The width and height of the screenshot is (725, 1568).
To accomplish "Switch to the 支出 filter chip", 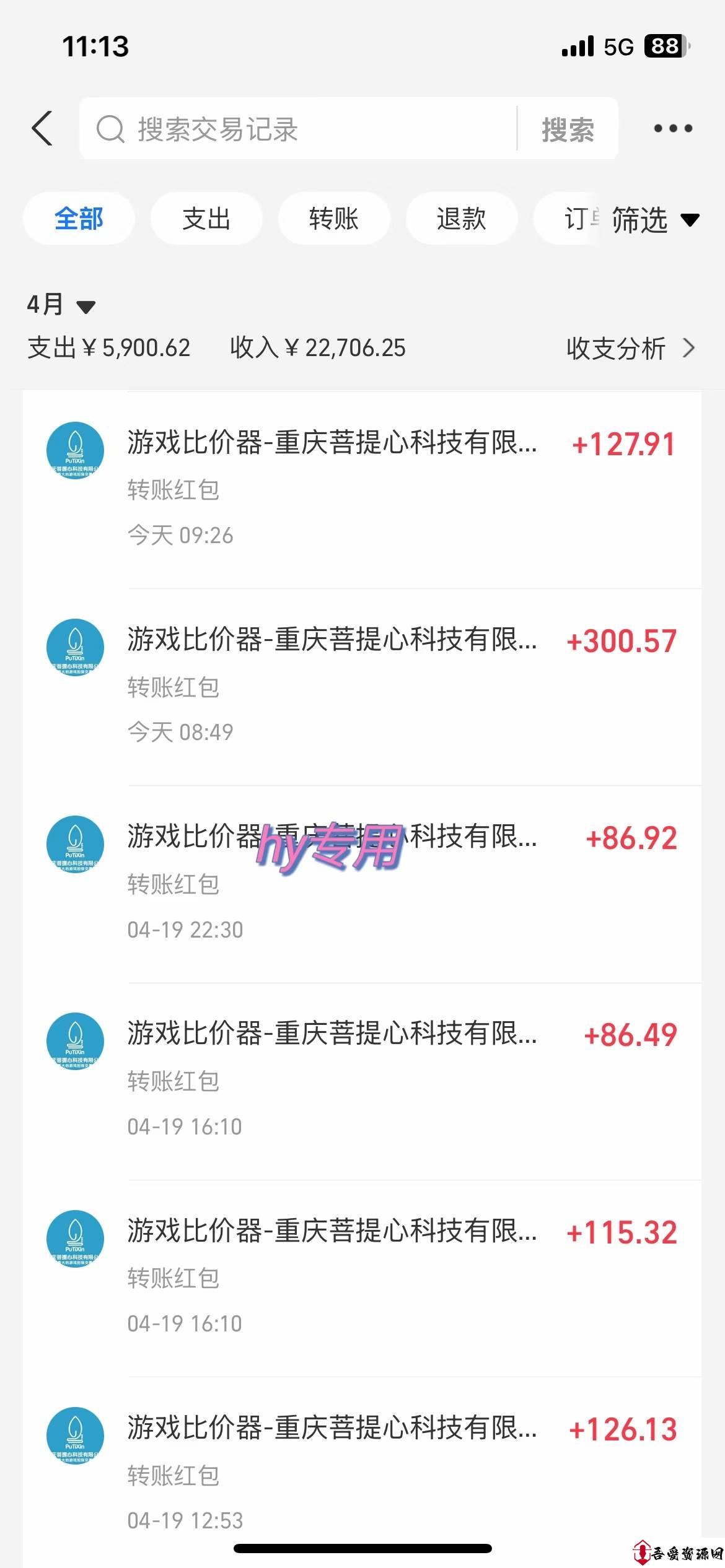I will click(206, 219).
